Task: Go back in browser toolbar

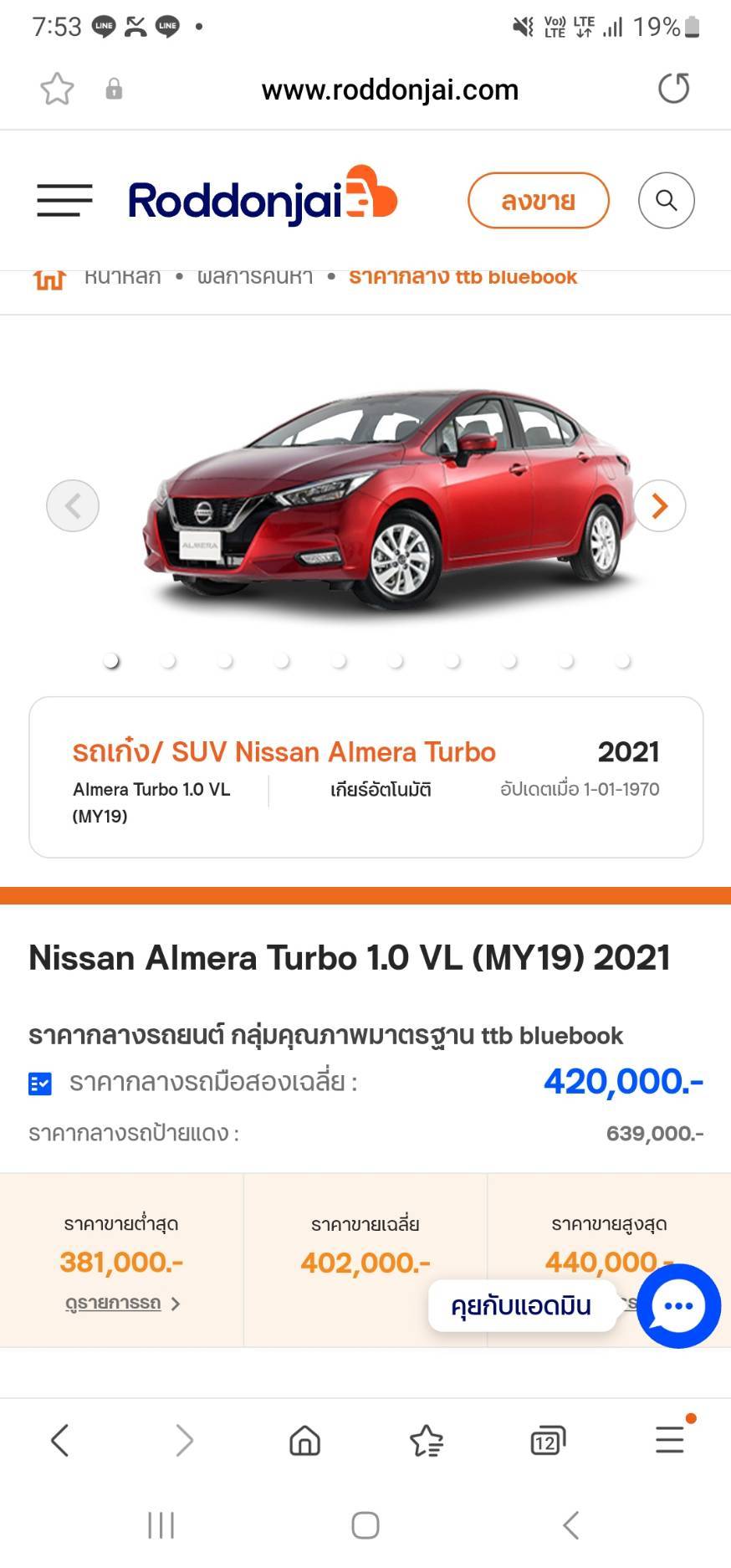Action: (x=60, y=1440)
